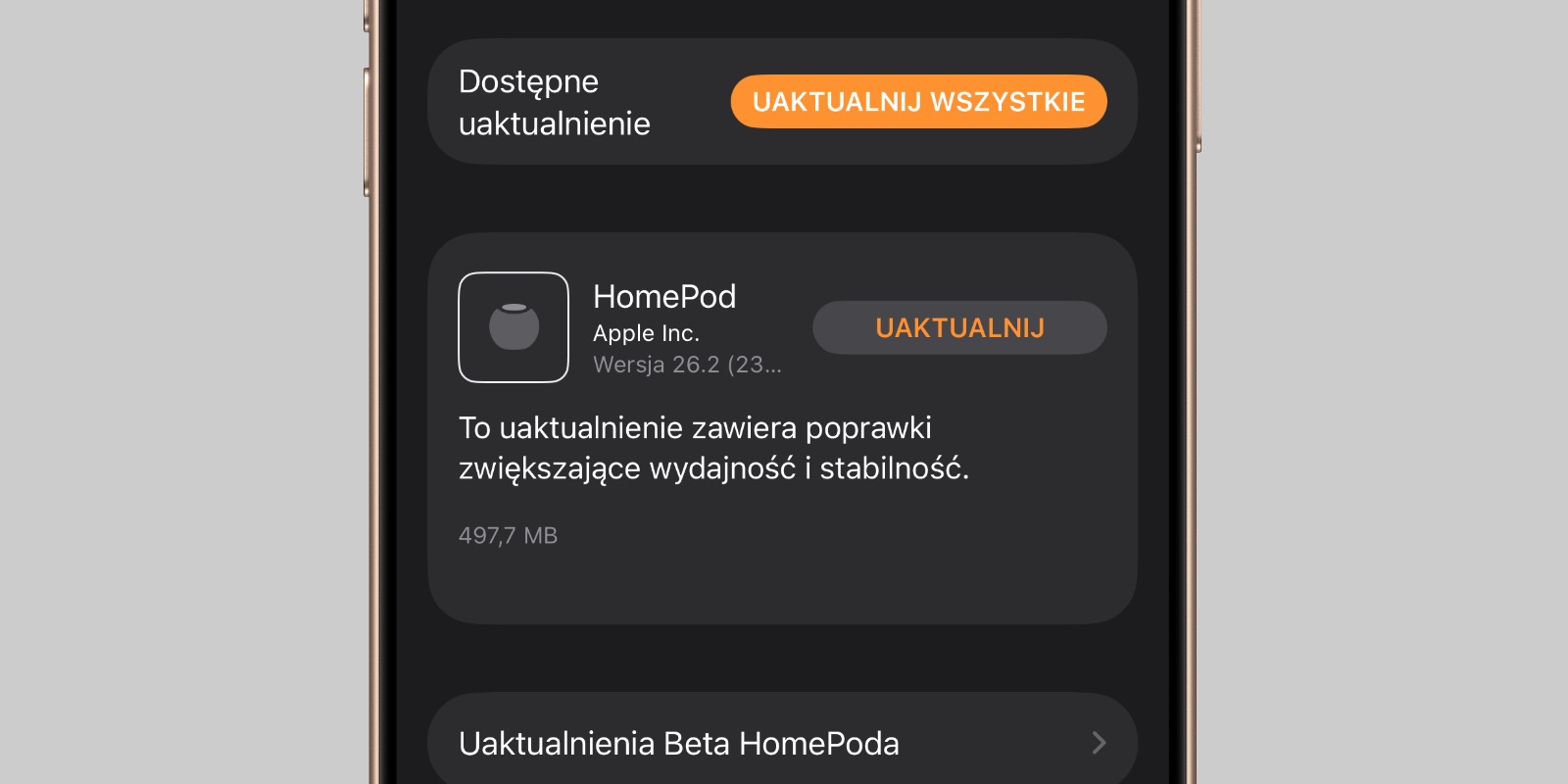Update HomePod with the Uaktualnij button
The image size is (1568, 784).
959,327
